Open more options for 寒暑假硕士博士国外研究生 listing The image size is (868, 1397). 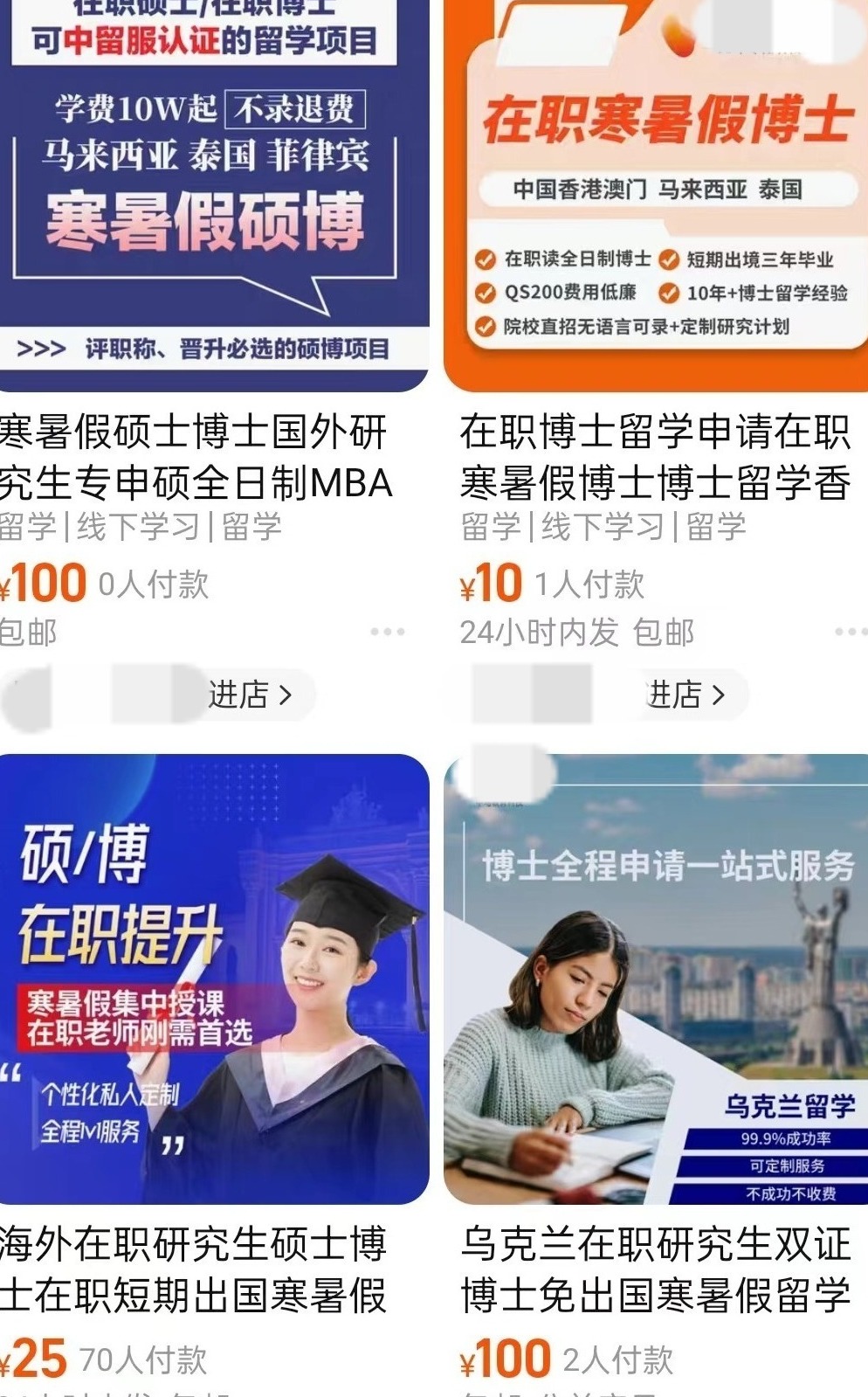point(387,632)
